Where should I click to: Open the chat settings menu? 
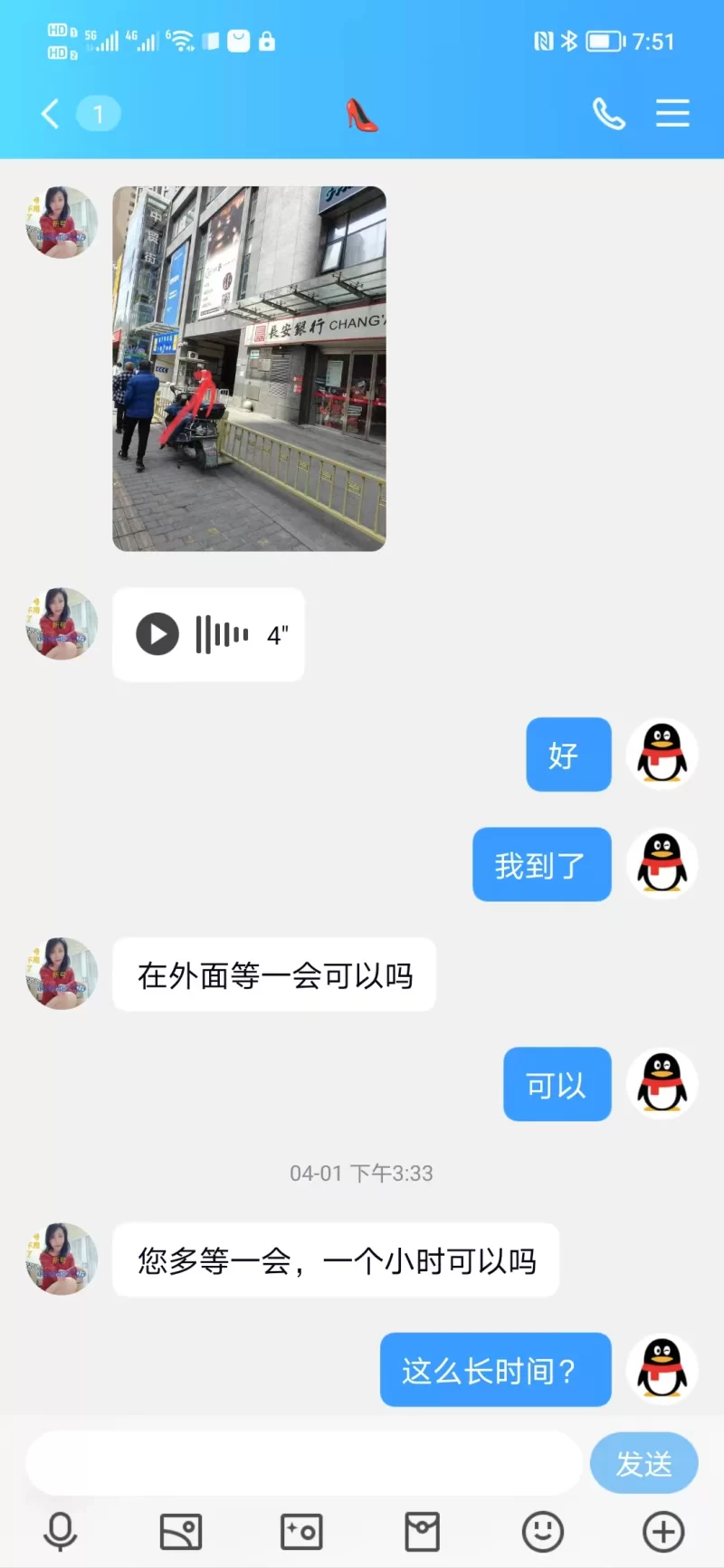pos(672,114)
